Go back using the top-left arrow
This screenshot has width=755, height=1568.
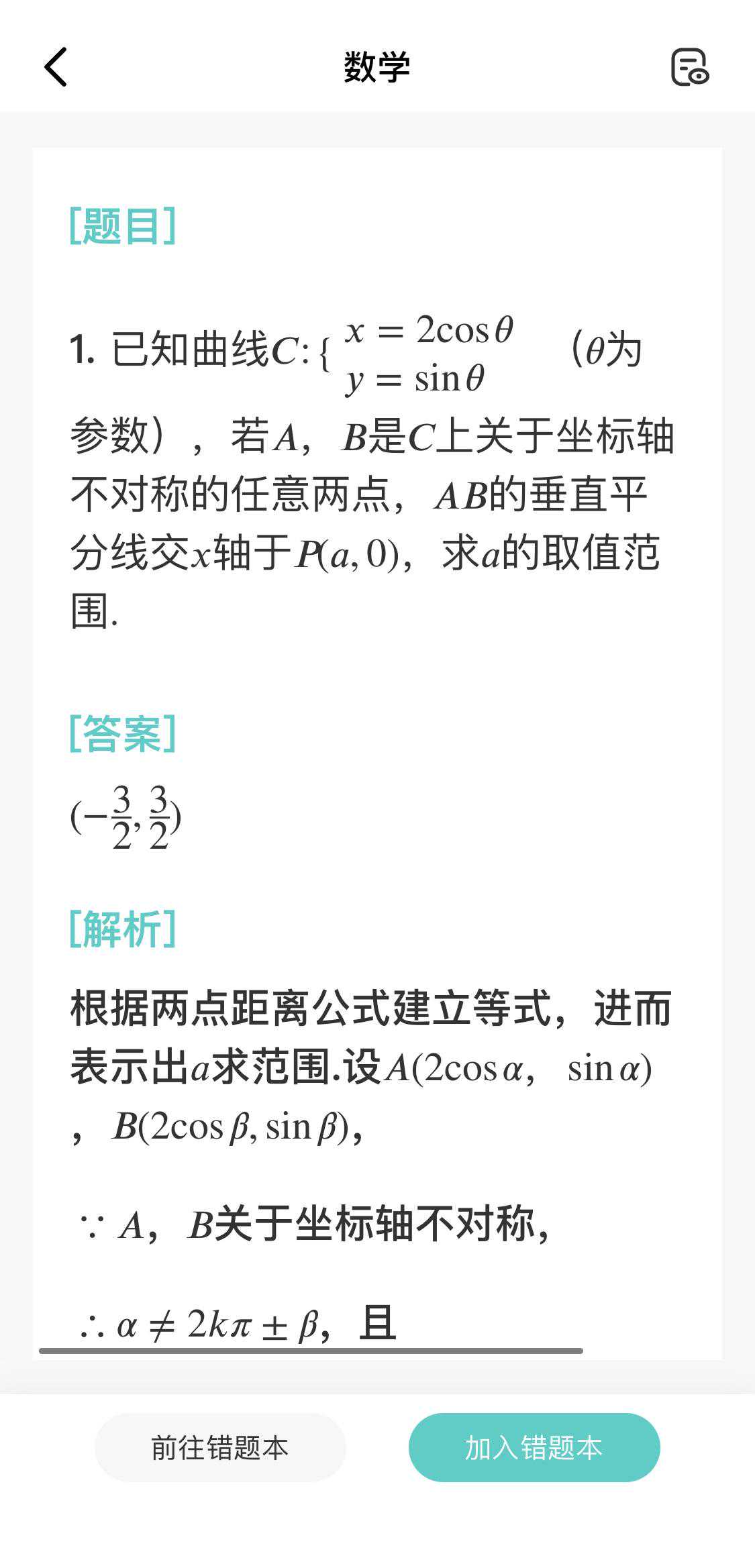(56, 67)
